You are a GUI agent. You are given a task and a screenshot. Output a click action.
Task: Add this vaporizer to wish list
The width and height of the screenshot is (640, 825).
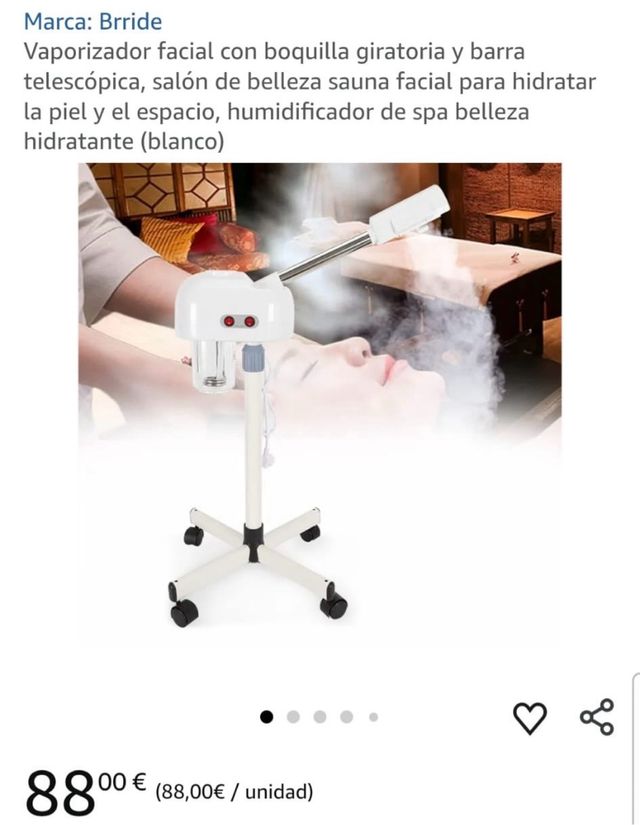pyautogui.click(x=530, y=717)
